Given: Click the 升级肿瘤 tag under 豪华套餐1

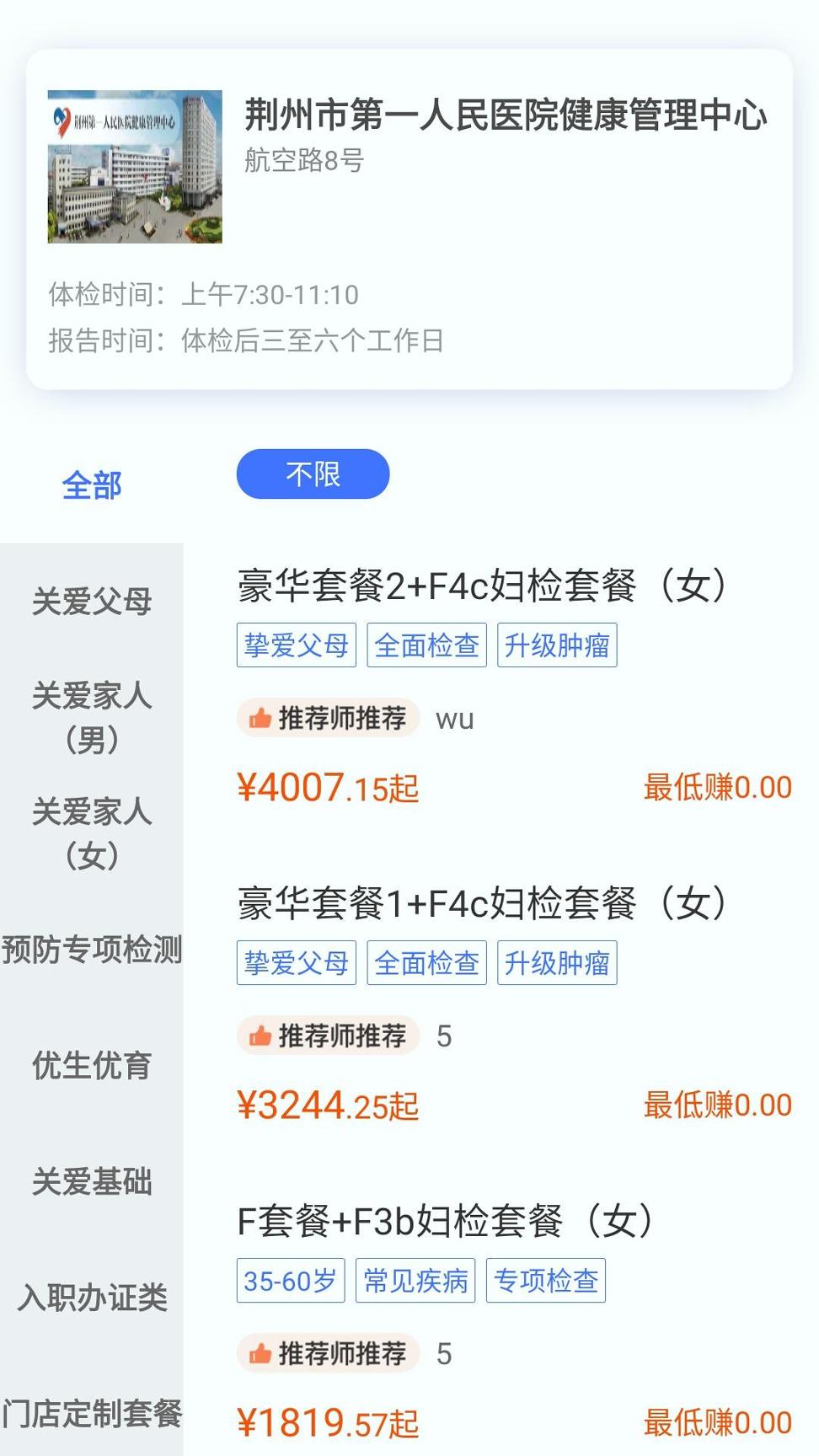Looking at the screenshot, I should tap(557, 962).
